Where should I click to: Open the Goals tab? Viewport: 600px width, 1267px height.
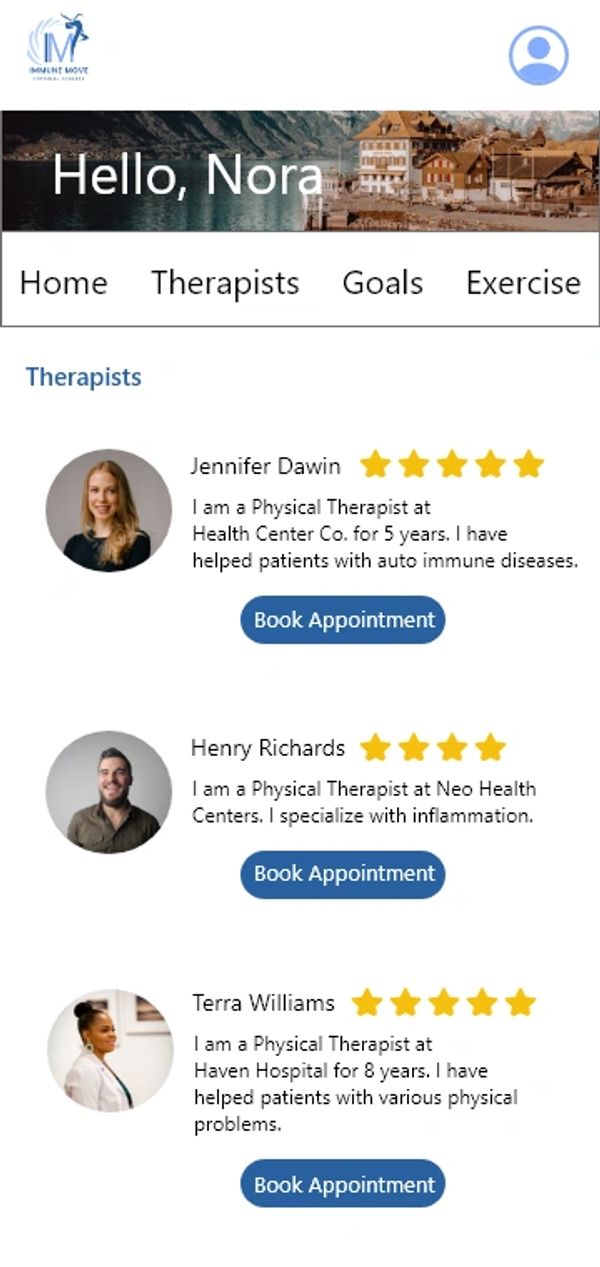[x=382, y=283]
